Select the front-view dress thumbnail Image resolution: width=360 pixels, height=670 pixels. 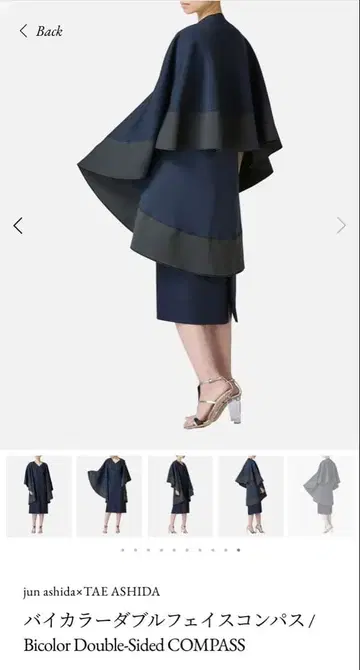coord(39,496)
